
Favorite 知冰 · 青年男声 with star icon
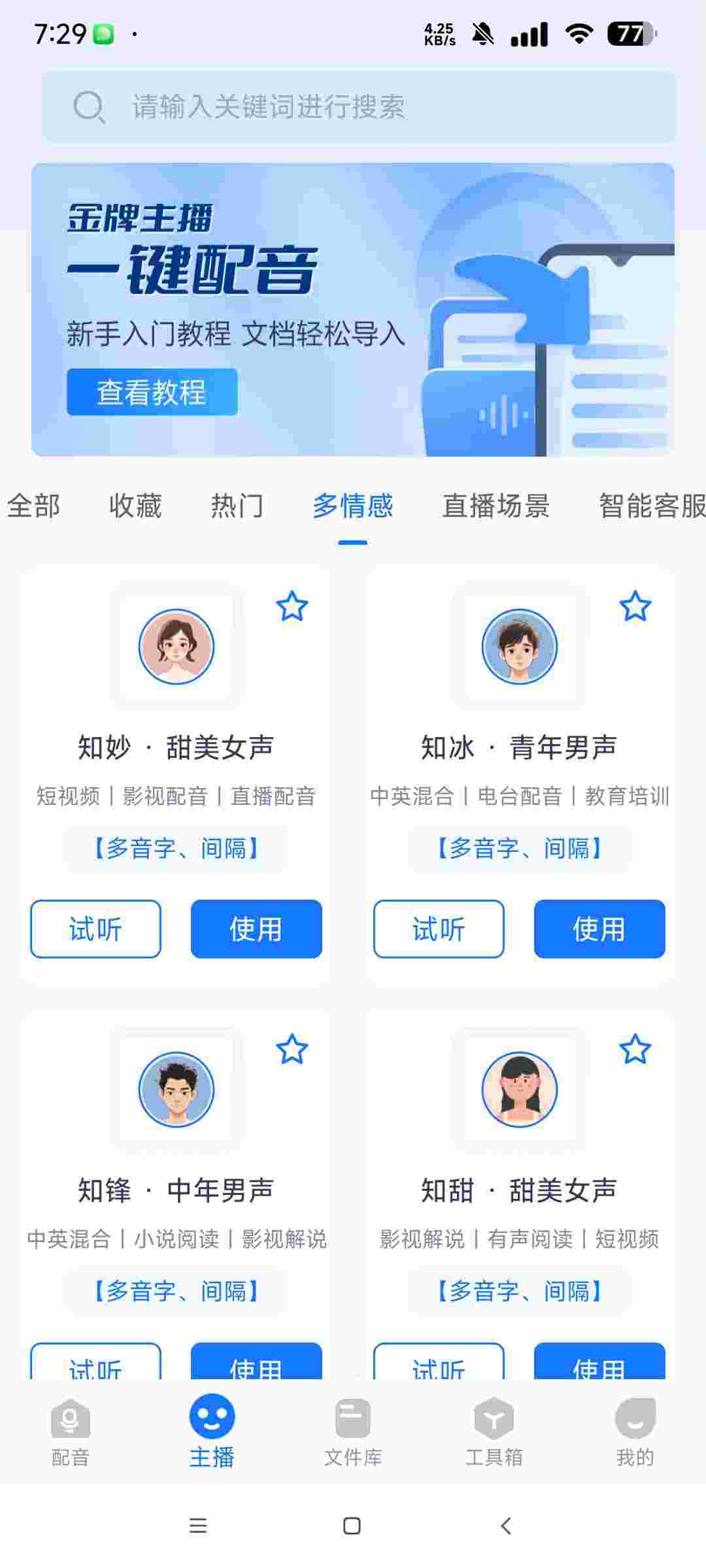point(635,606)
